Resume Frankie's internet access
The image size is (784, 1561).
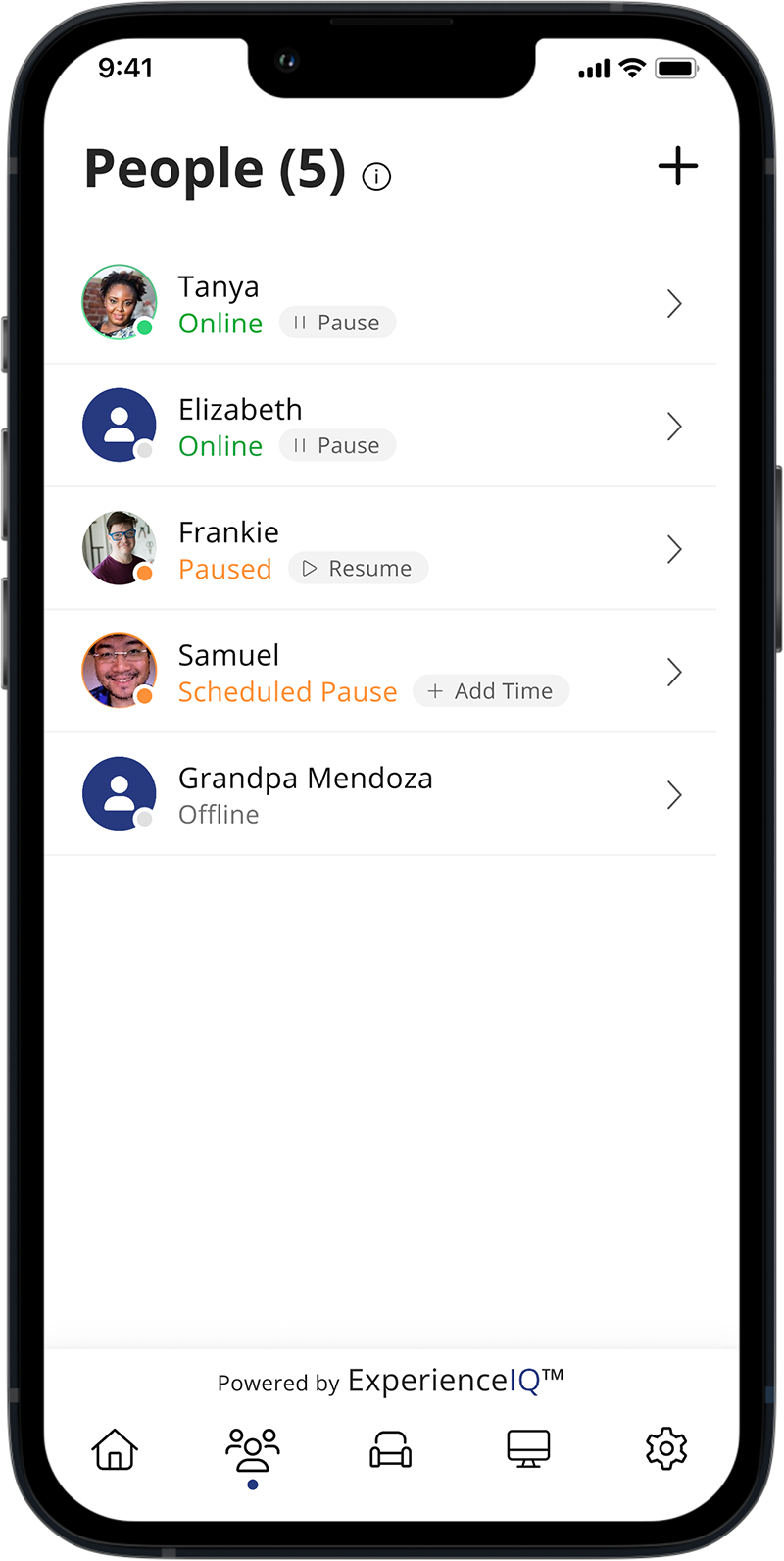point(358,569)
